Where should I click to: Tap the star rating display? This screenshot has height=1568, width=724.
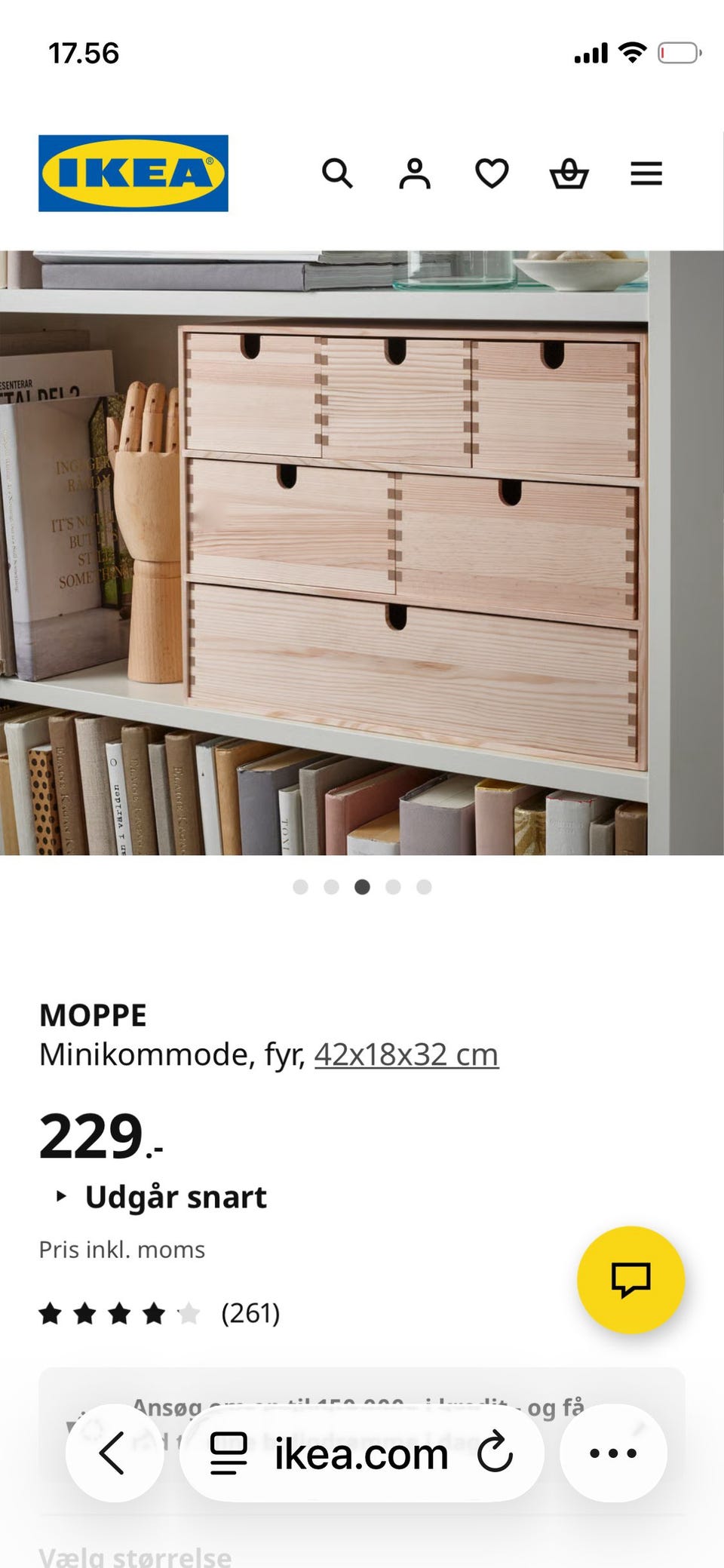(117, 1315)
